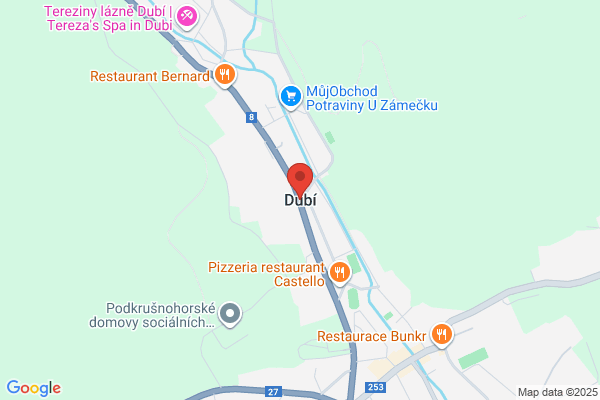Tap the red Dubí location pin
This screenshot has height=400, width=600.
[x=301, y=178]
